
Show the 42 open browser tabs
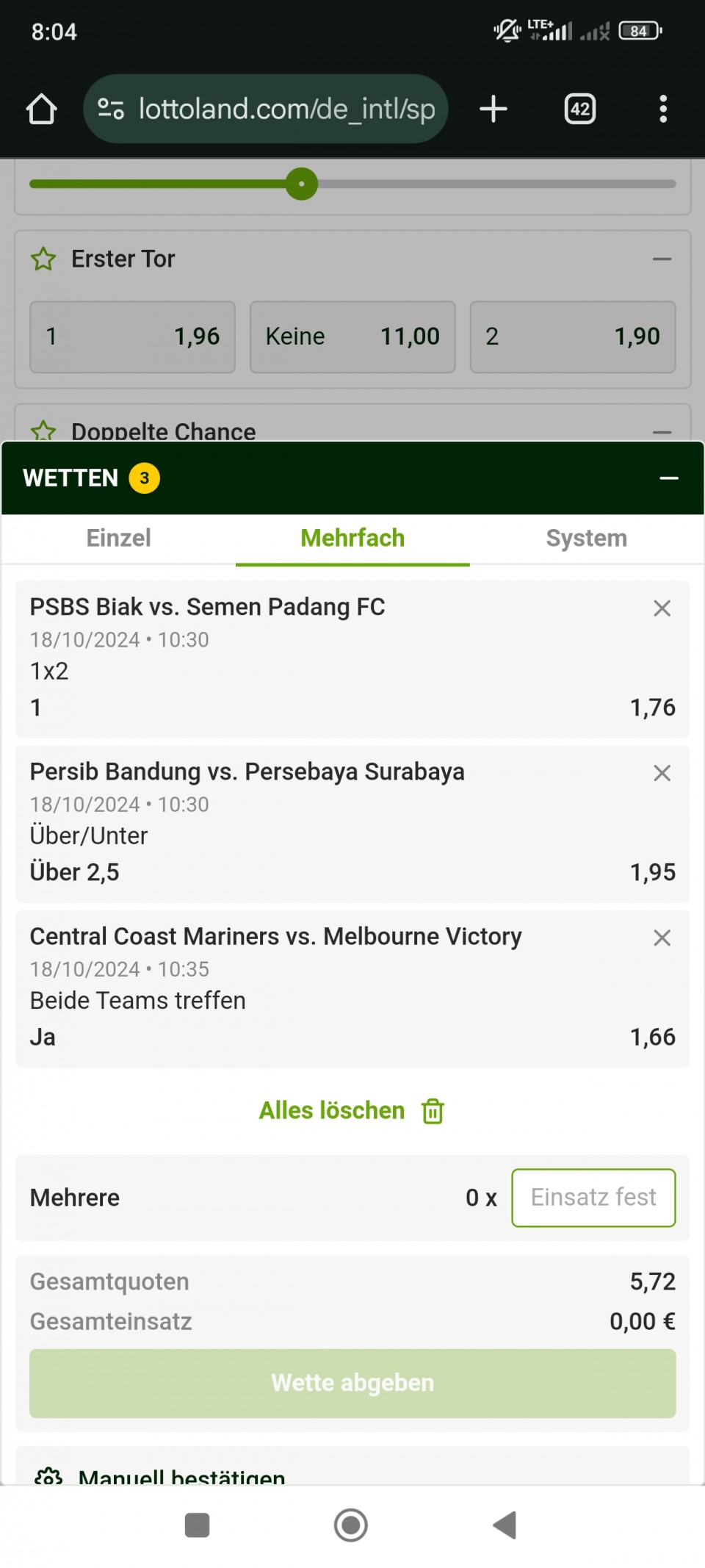[x=580, y=109]
